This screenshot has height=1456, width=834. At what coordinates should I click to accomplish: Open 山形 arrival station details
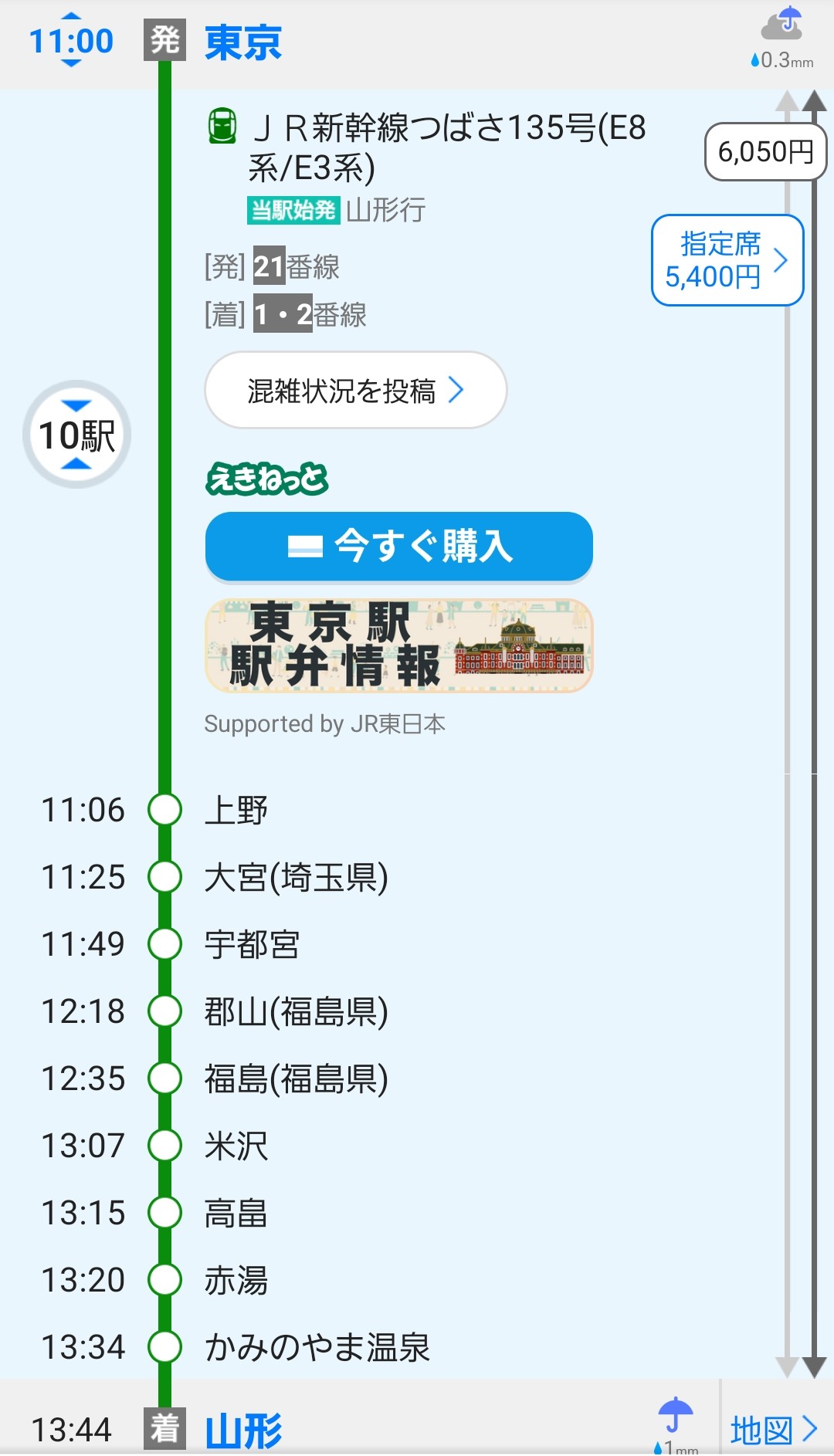point(243,1430)
